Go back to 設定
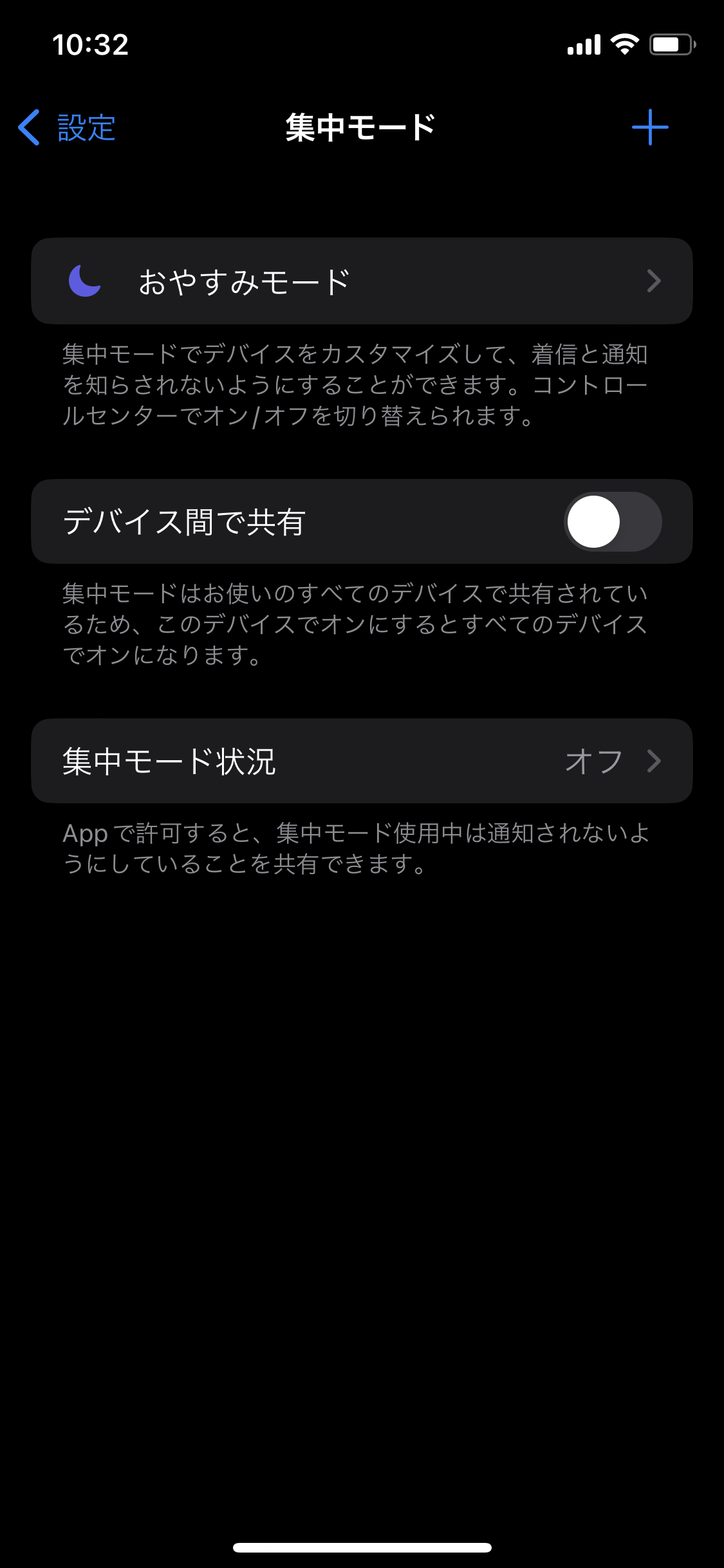Viewport: 724px width, 1568px height. click(x=67, y=127)
